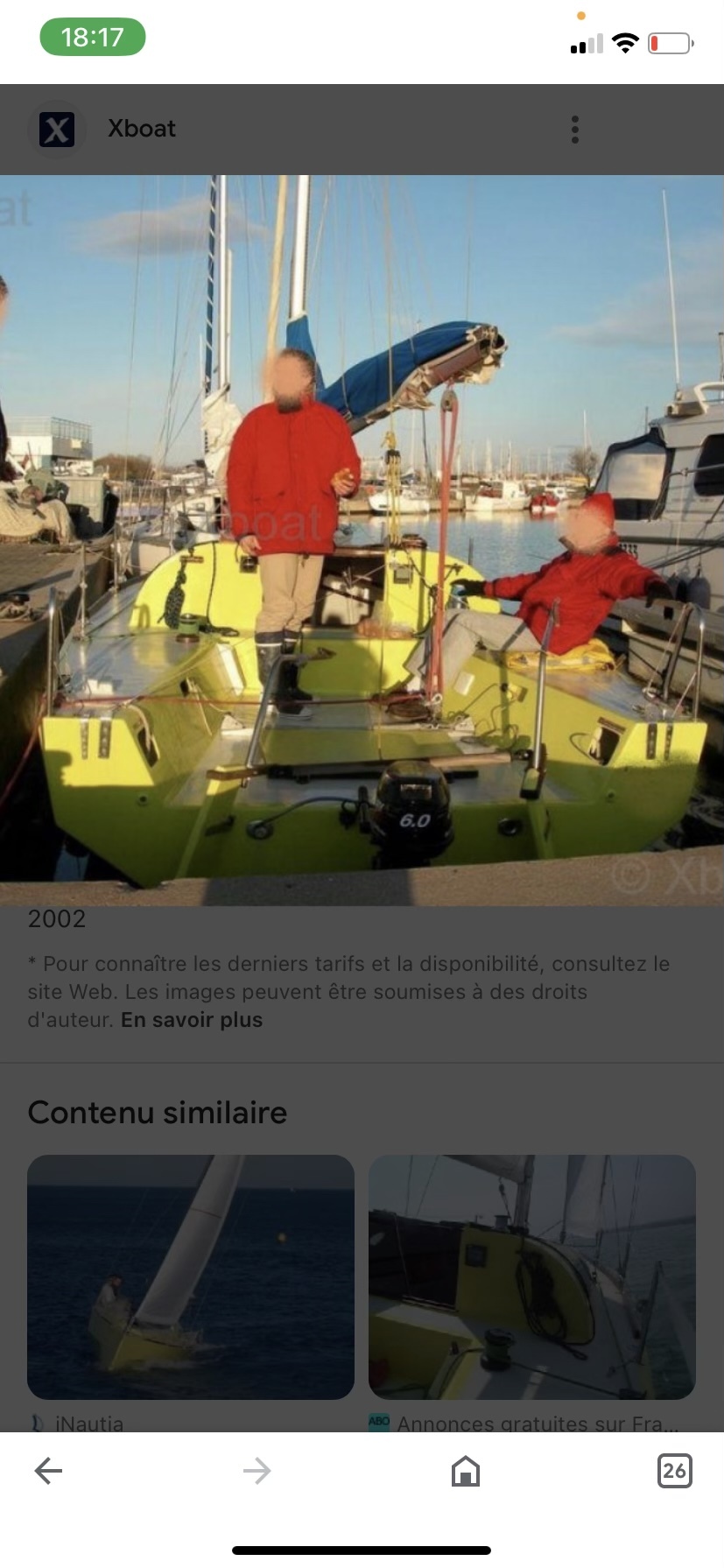
Task: Open the Xboat source site
Action: point(141,129)
